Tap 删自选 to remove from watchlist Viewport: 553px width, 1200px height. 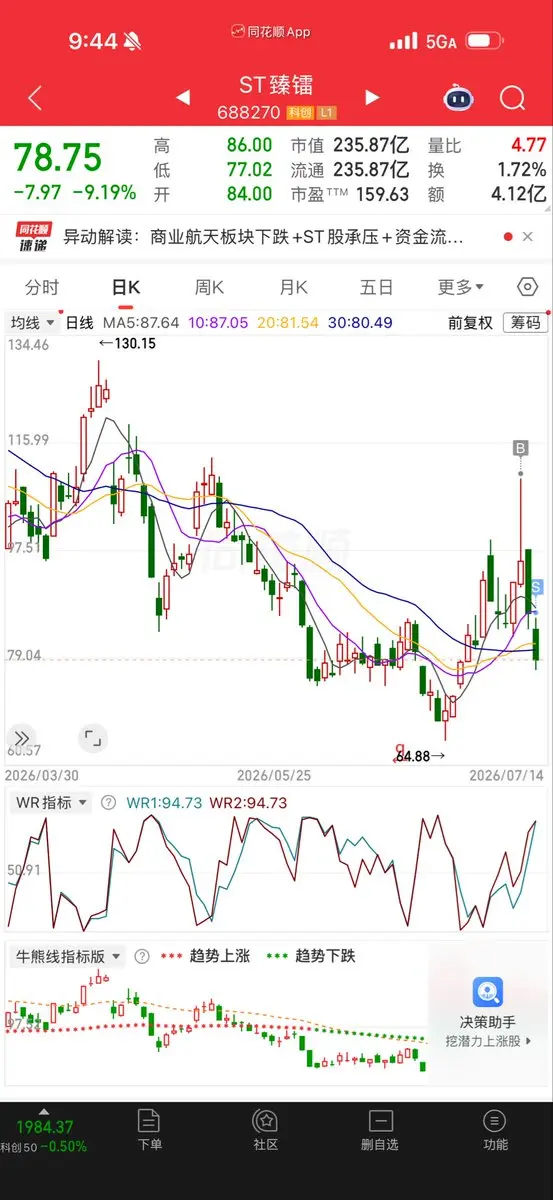point(379,1130)
